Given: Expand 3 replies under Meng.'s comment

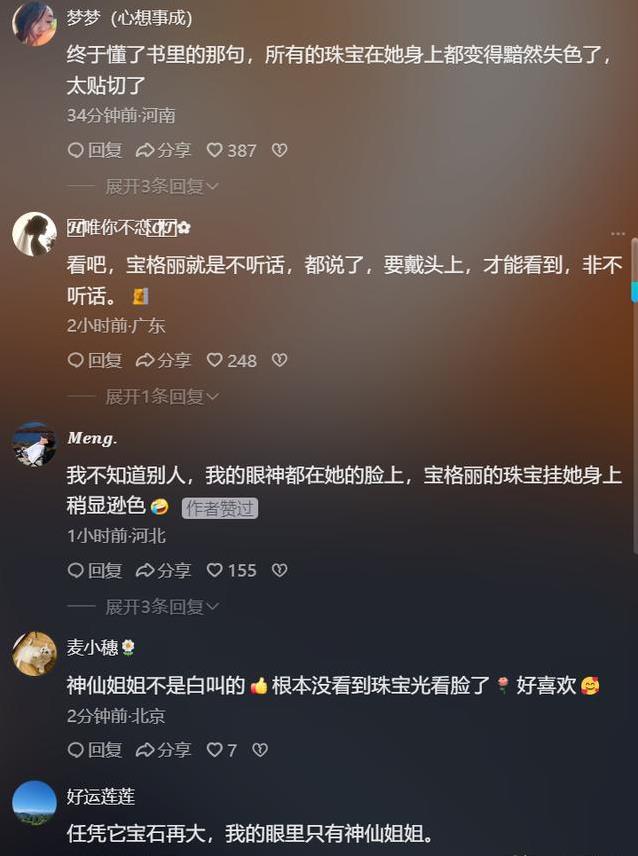Looking at the screenshot, I should pos(161,606).
